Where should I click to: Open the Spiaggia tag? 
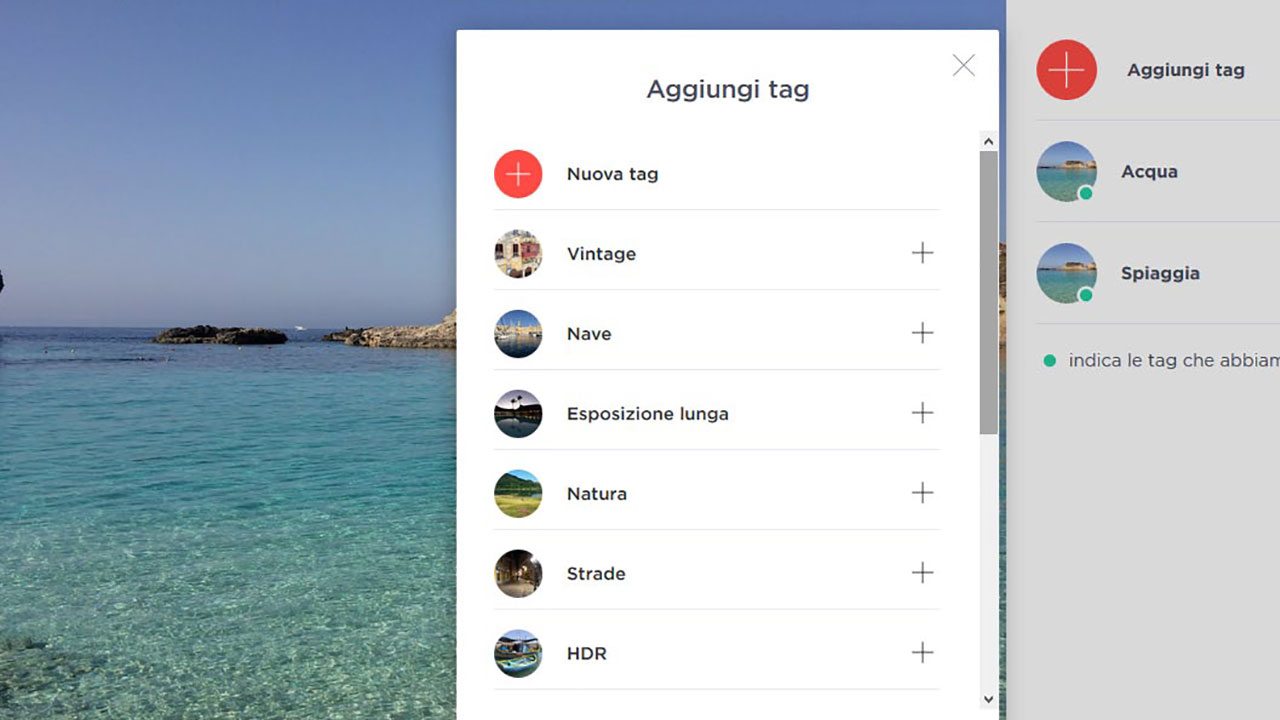click(1159, 273)
